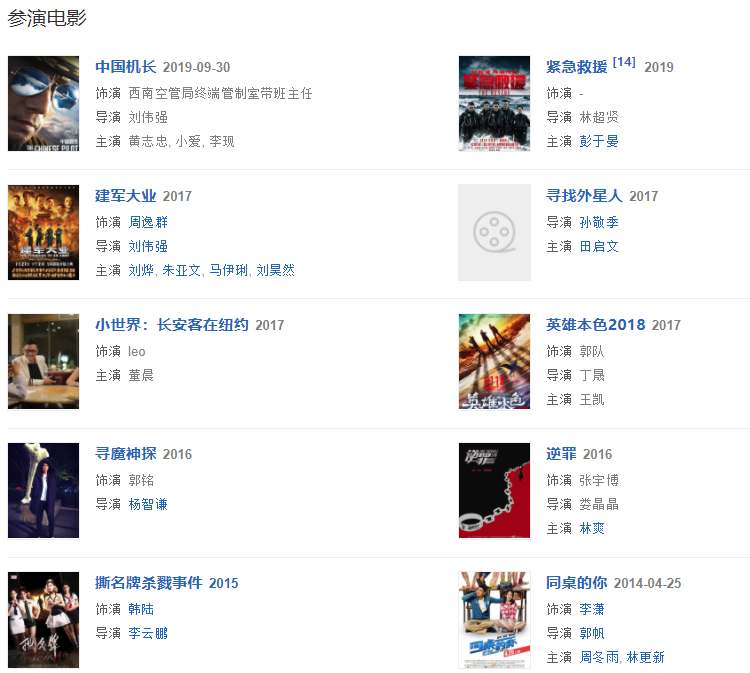750x673 pixels.
Task: Open actor 林爽's page
Action: tap(592, 528)
